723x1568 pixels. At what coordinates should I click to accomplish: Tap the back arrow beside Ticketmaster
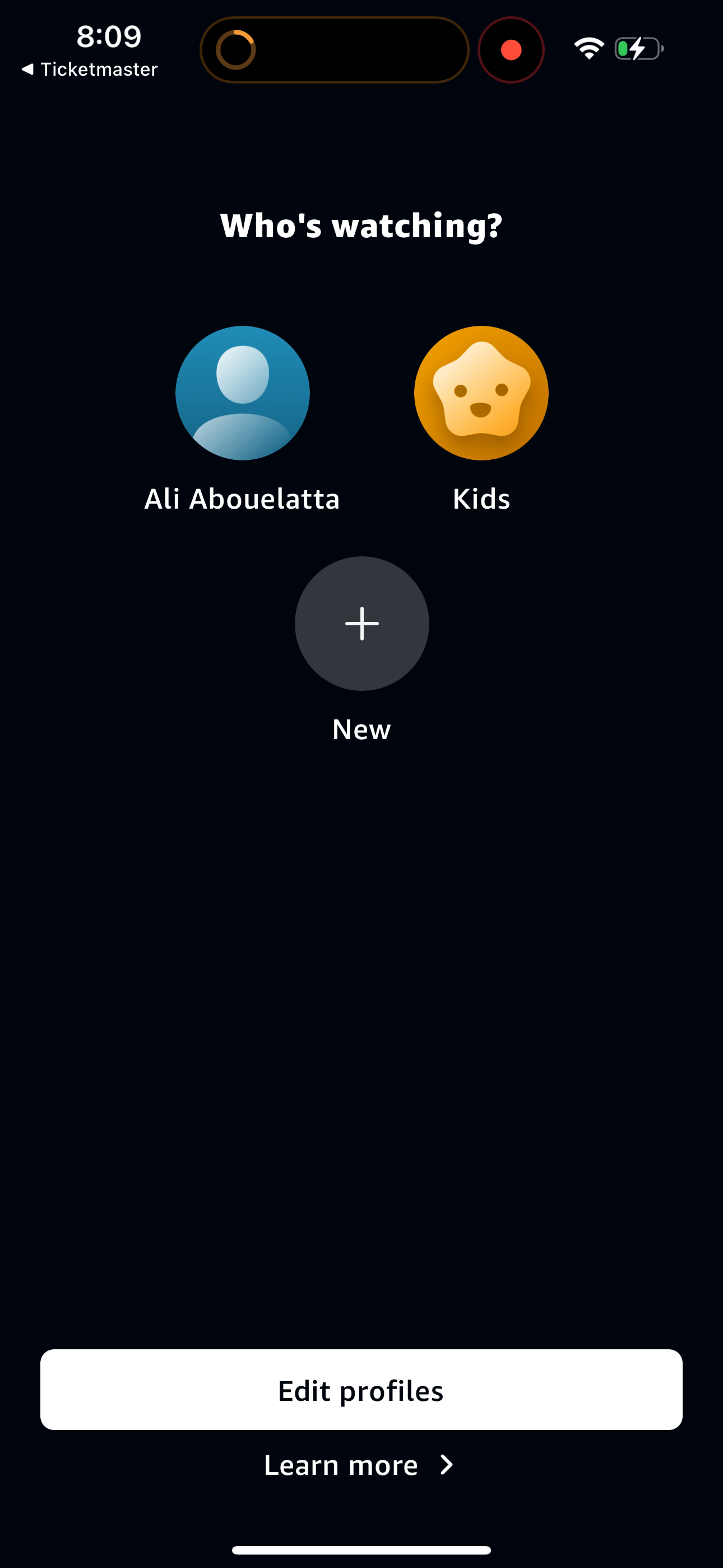[x=29, y=69]
